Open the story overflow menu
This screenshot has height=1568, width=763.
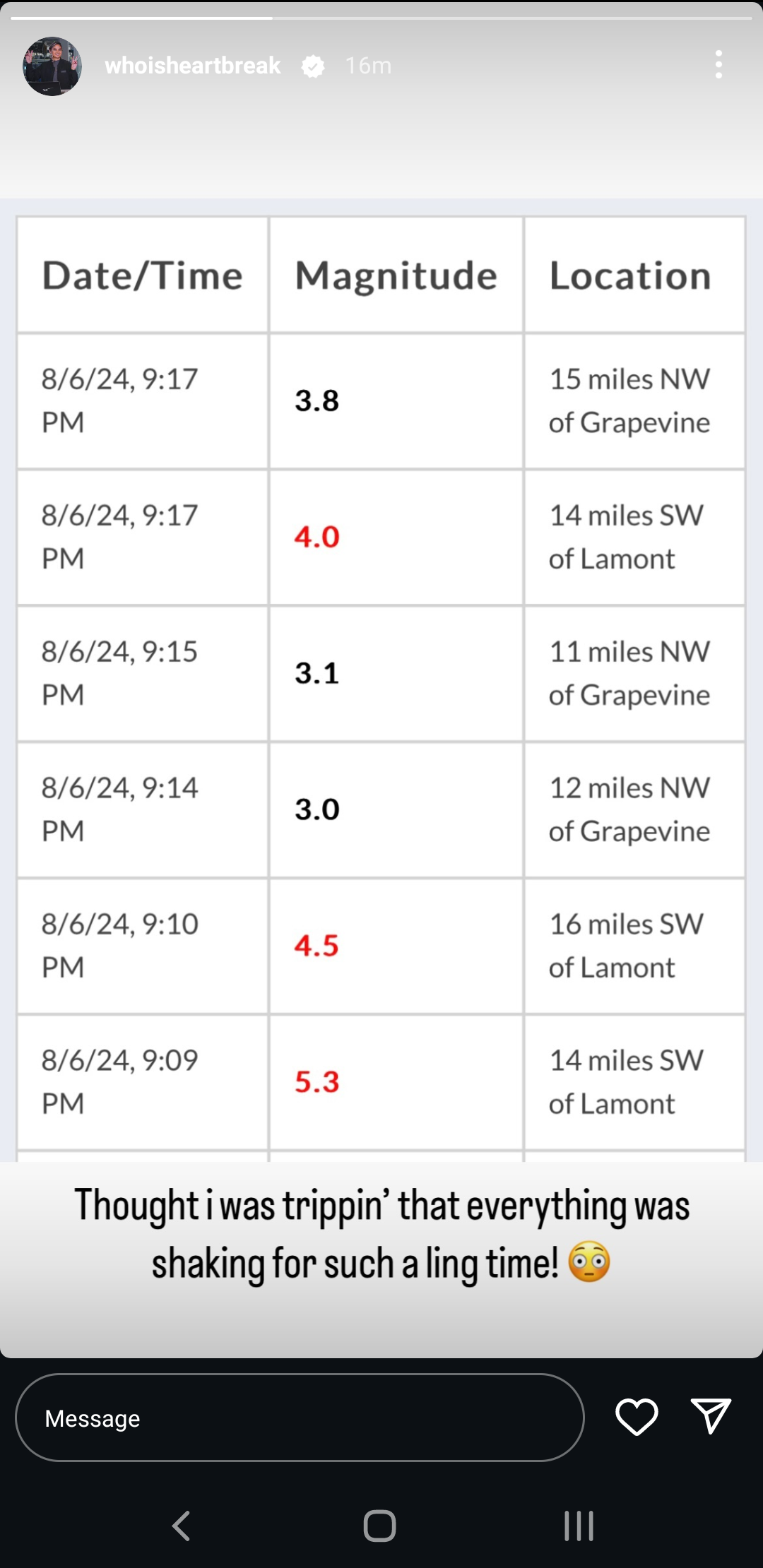click(718, 65)
